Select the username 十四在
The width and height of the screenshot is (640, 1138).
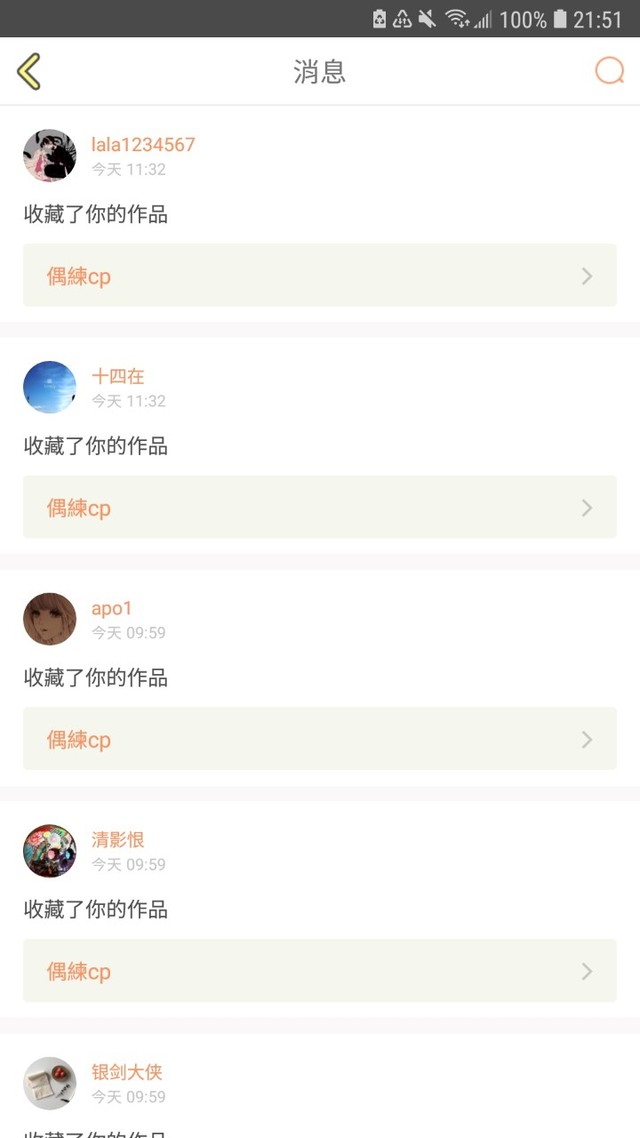(x=118, y=377)
